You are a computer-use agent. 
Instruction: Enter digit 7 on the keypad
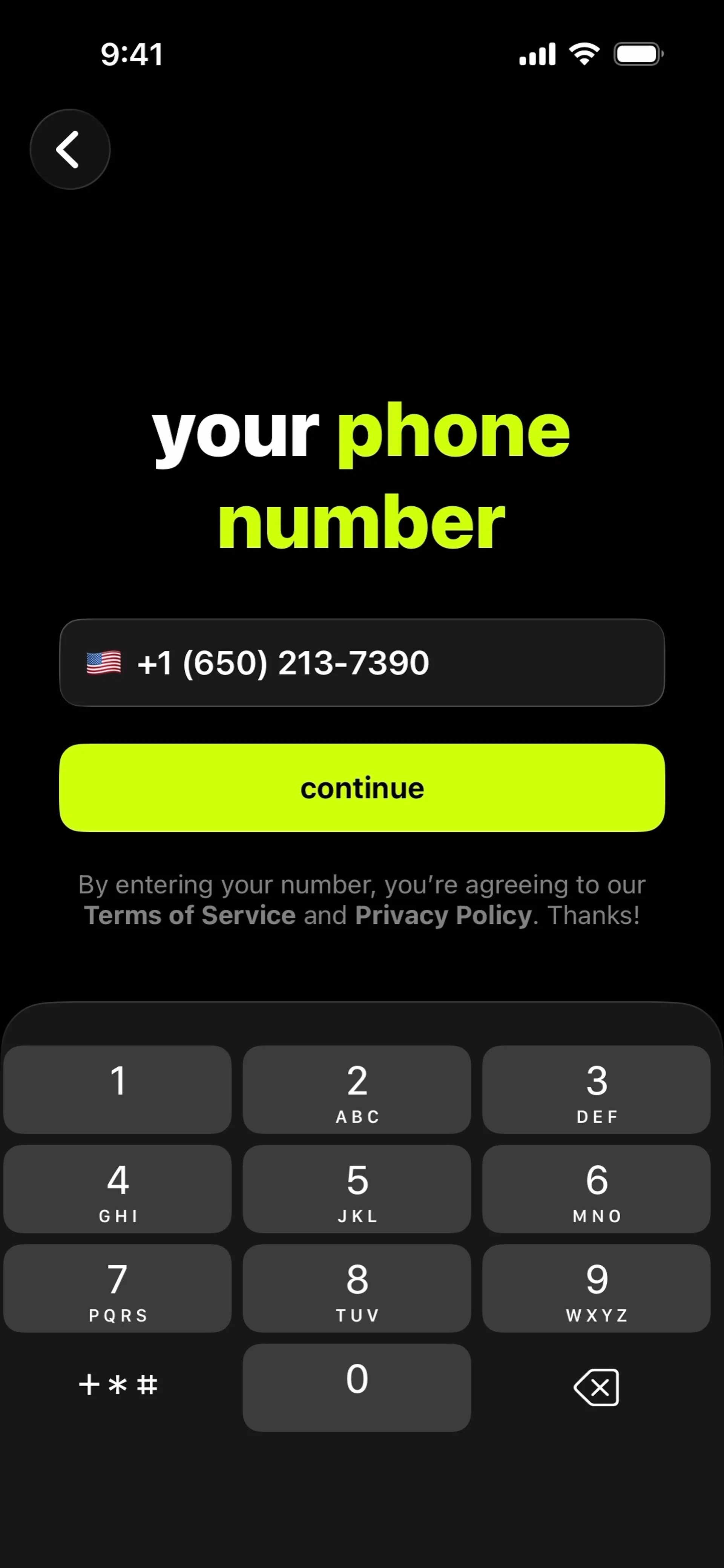click(x=118, y=1288)
